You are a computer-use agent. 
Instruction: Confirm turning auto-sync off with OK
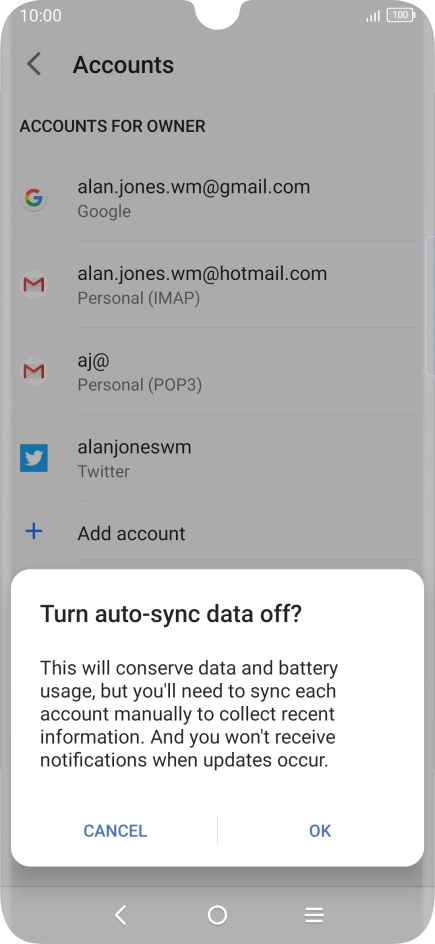(319, 831)
